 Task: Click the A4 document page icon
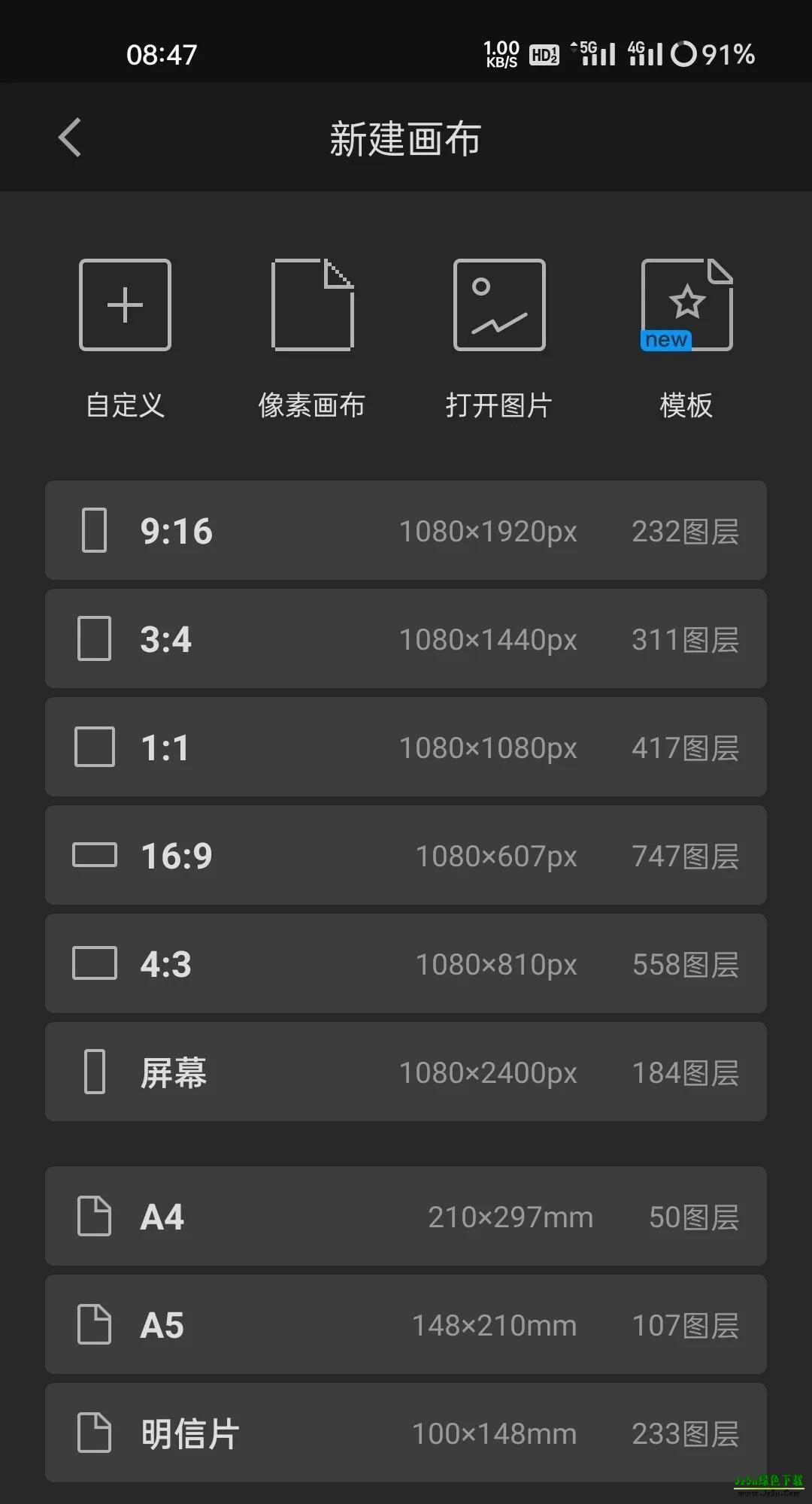(93, 1217)
